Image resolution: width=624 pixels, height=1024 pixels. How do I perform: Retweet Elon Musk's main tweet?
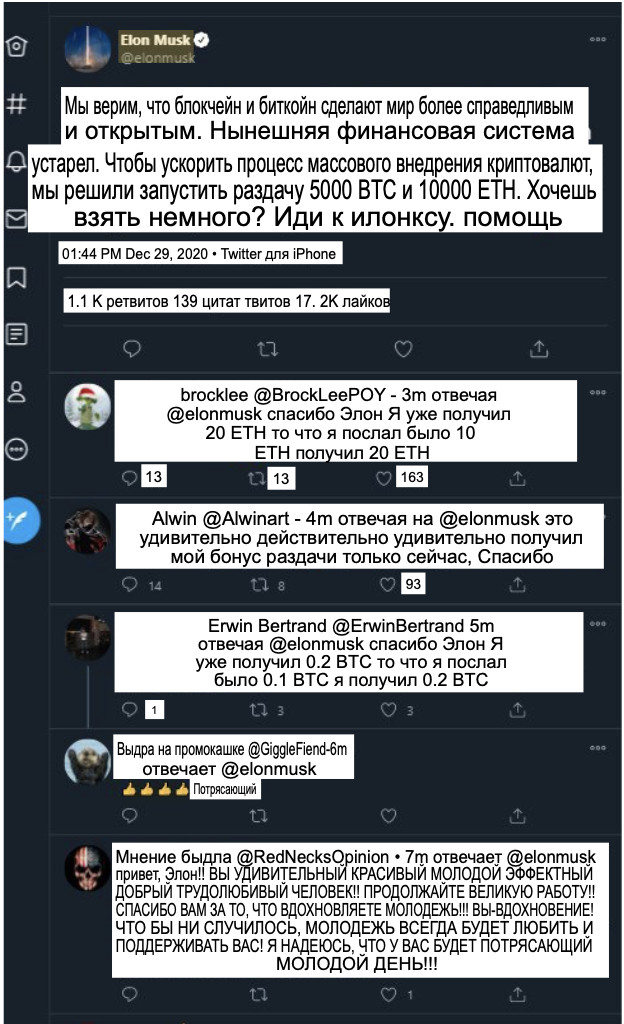(267, 348)
